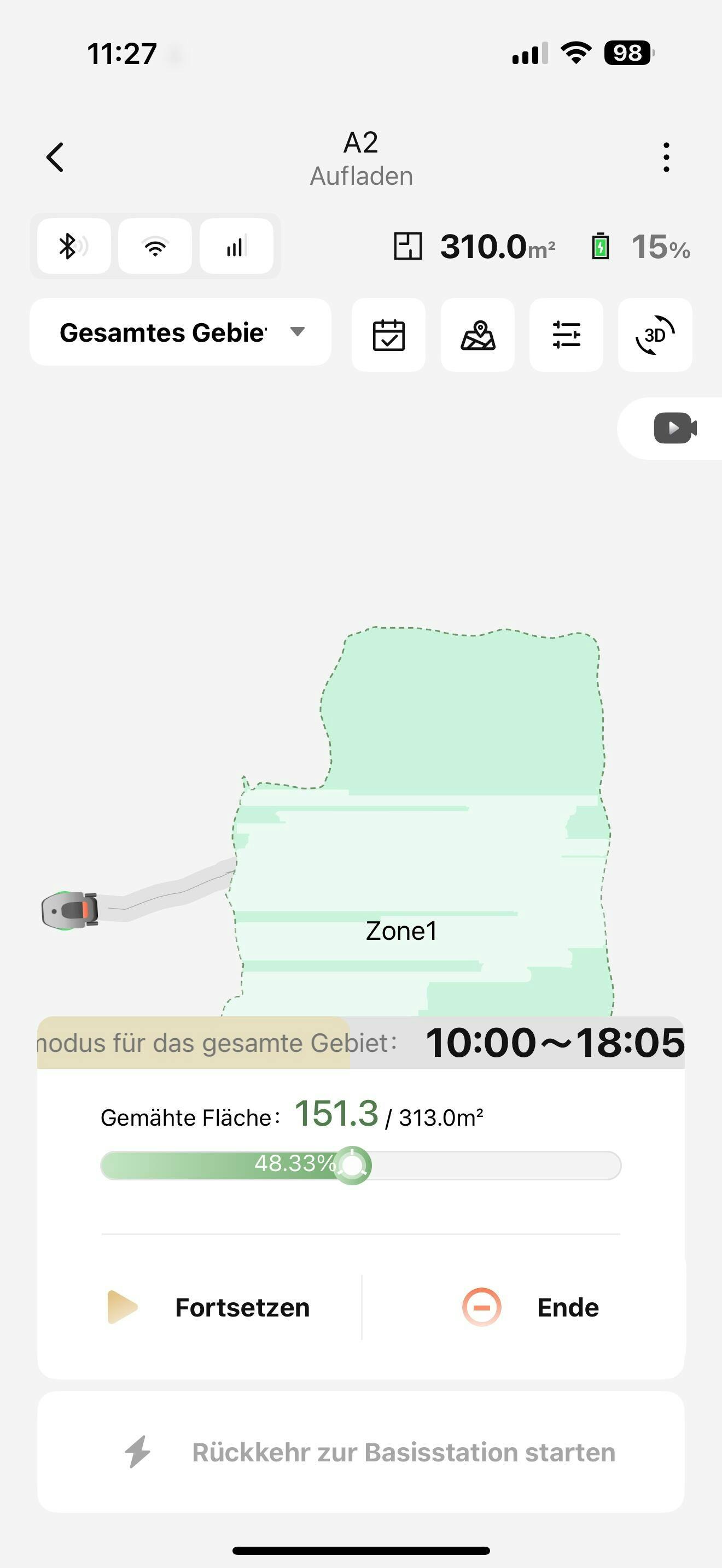The height and width of the screenshot is (1568, 722).
Task: Open the map management icon
Action: (x=478, y=335)
